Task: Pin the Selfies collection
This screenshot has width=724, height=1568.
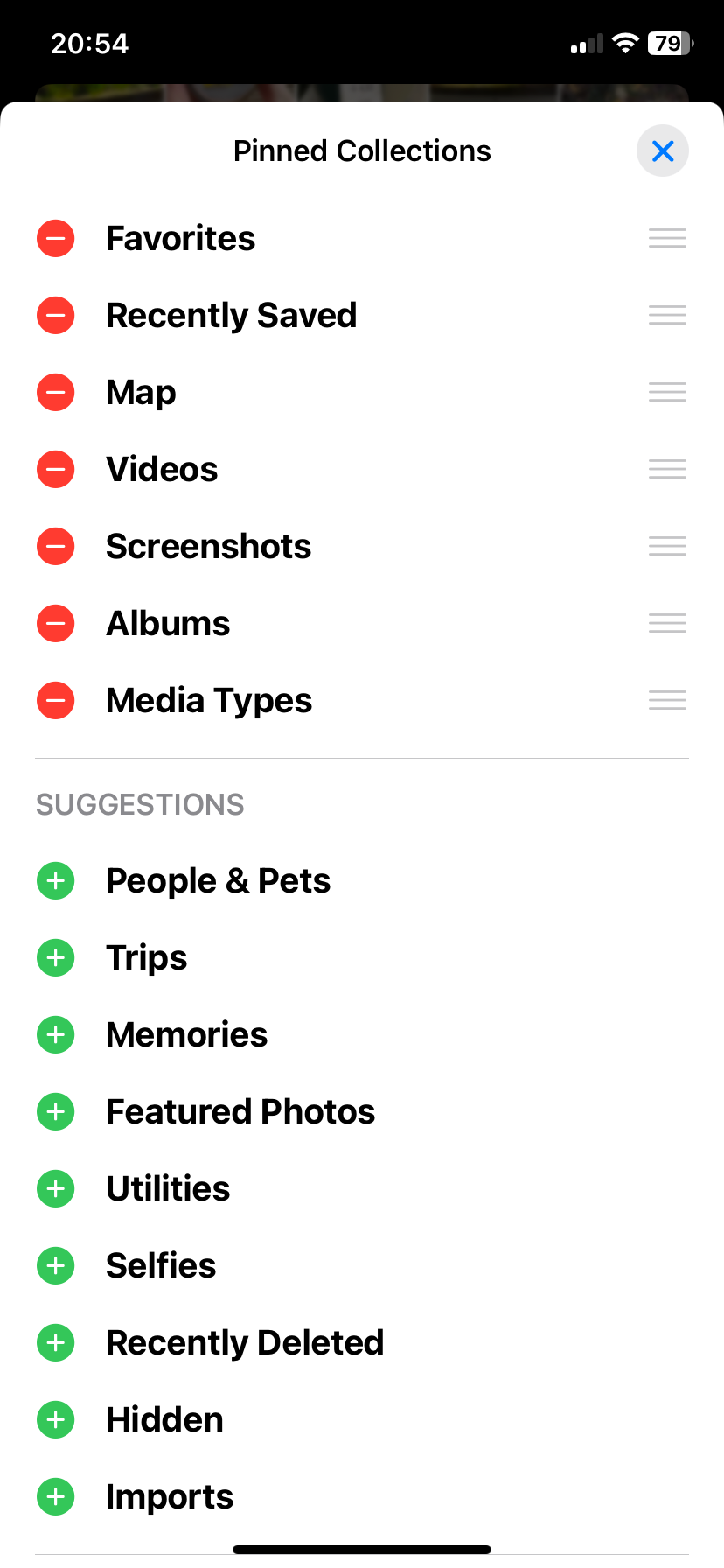Action: (56, 1266)
